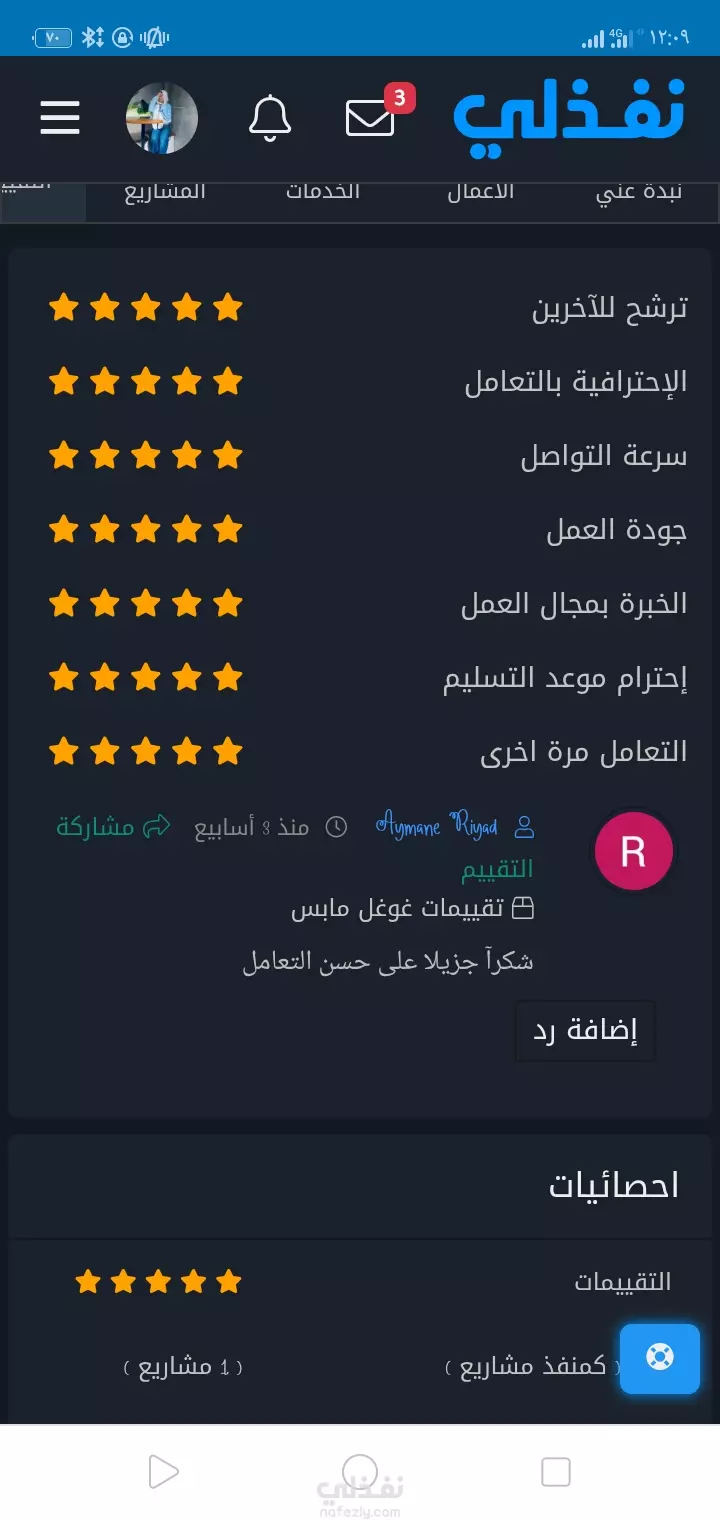Open the notifications bell
Viewport: 720px width, 1520px height.
[x=269, y=118]
